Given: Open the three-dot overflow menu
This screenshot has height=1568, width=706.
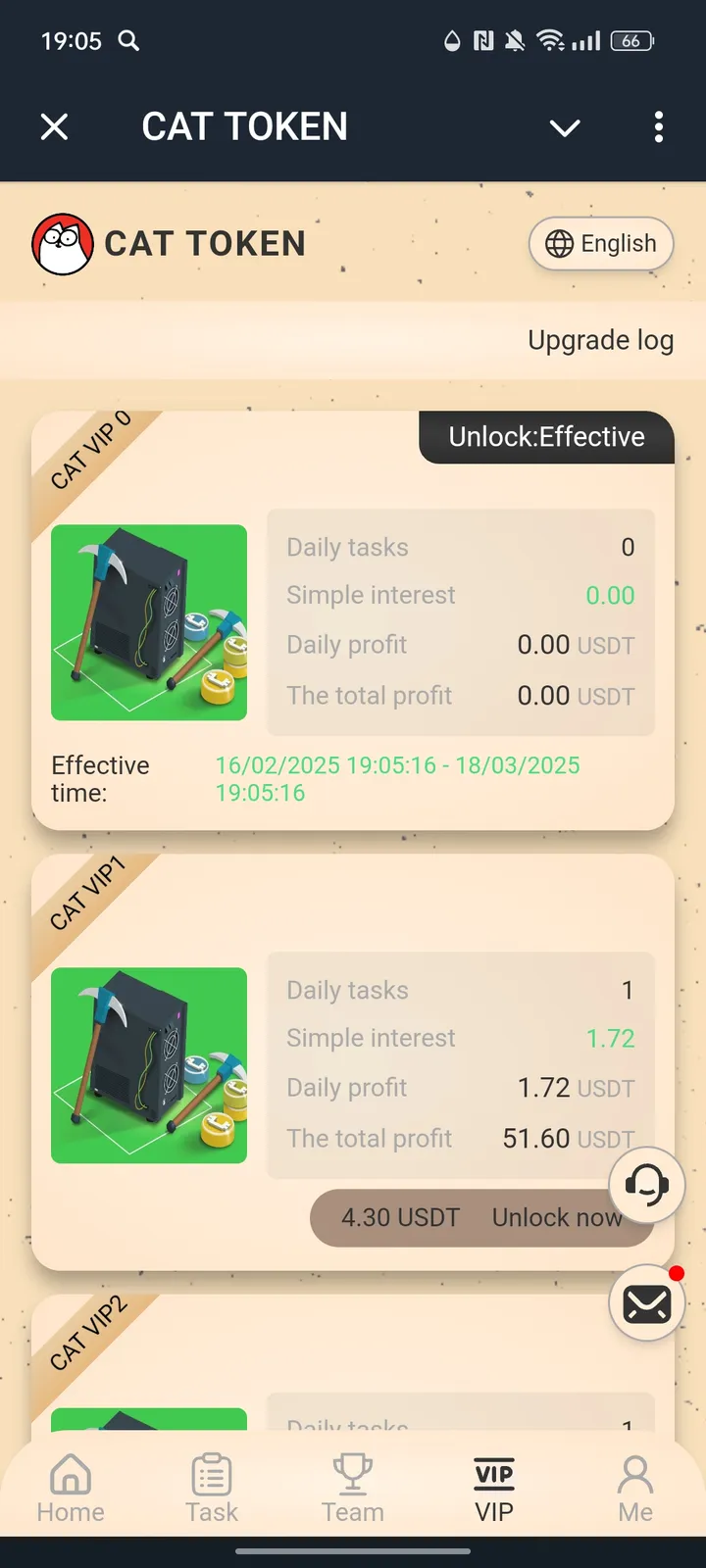Looking at the screenshot, I should pyautogui.click(x=660, y=127).
